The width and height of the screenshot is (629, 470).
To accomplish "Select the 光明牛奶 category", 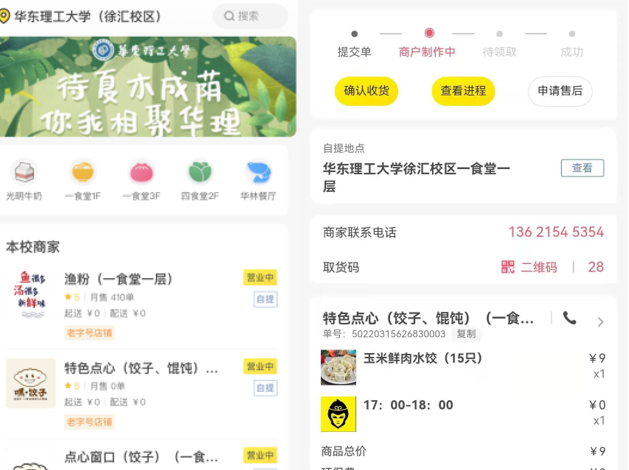I will (x=24, y=181).
